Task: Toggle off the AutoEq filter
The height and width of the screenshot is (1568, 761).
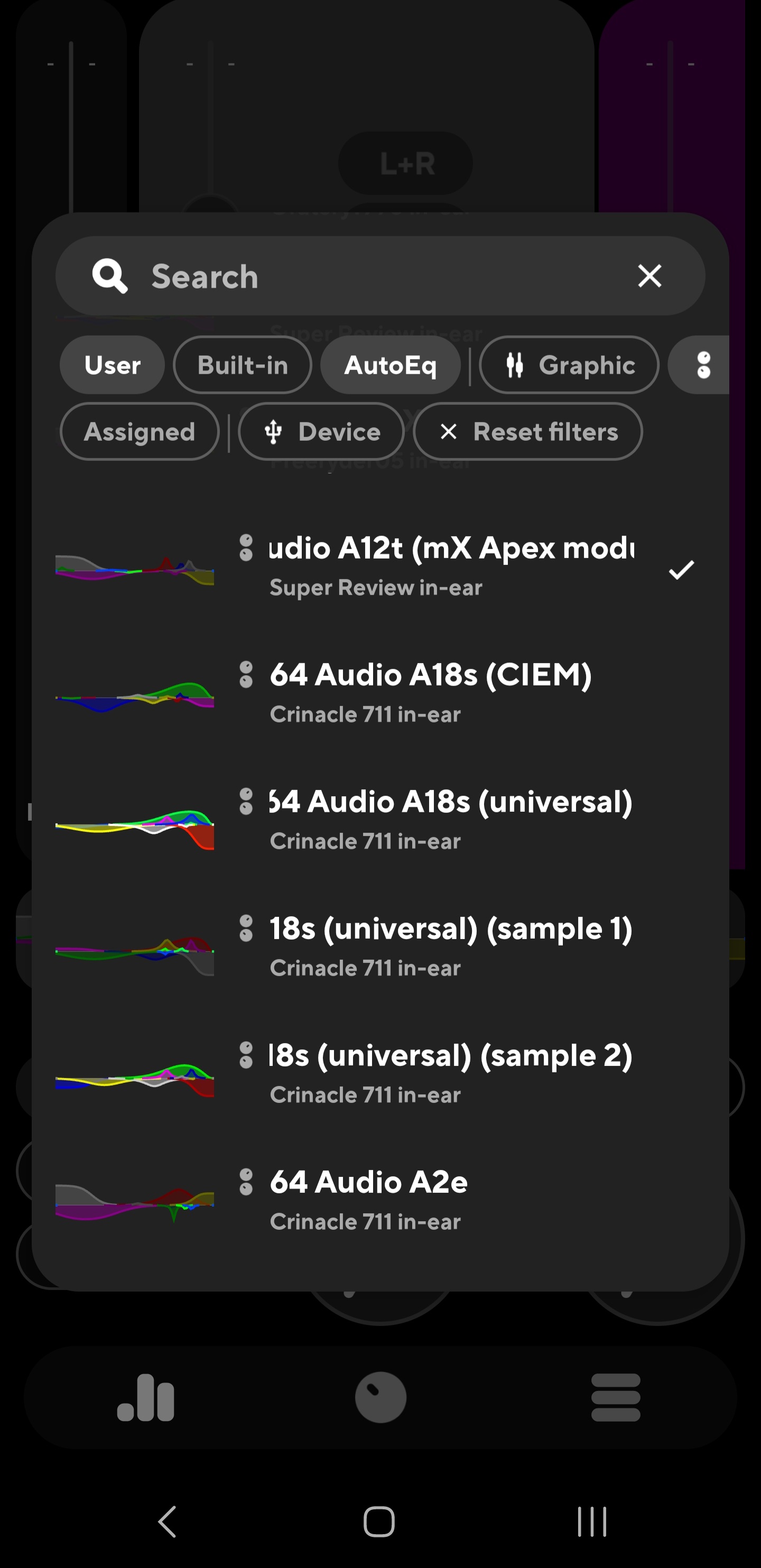Action: (x=389, y=365)
